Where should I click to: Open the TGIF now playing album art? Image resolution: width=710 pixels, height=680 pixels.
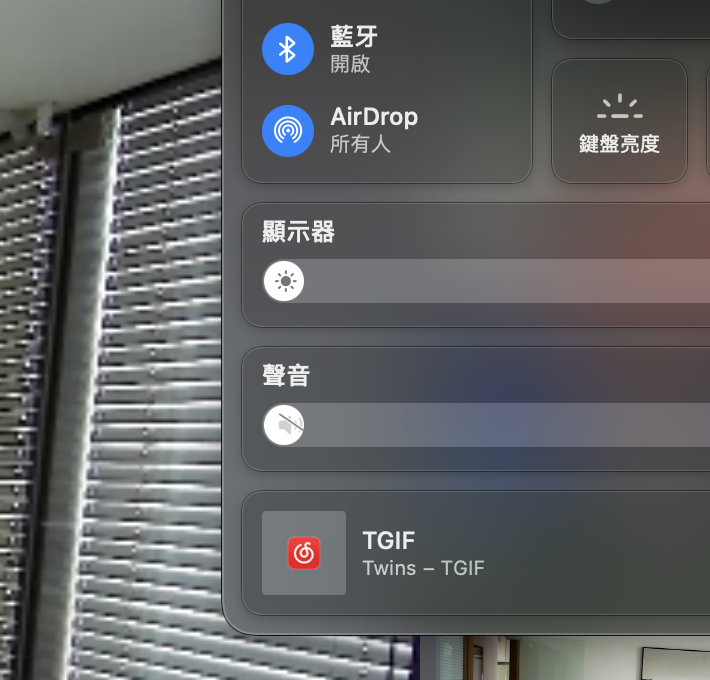304,553
